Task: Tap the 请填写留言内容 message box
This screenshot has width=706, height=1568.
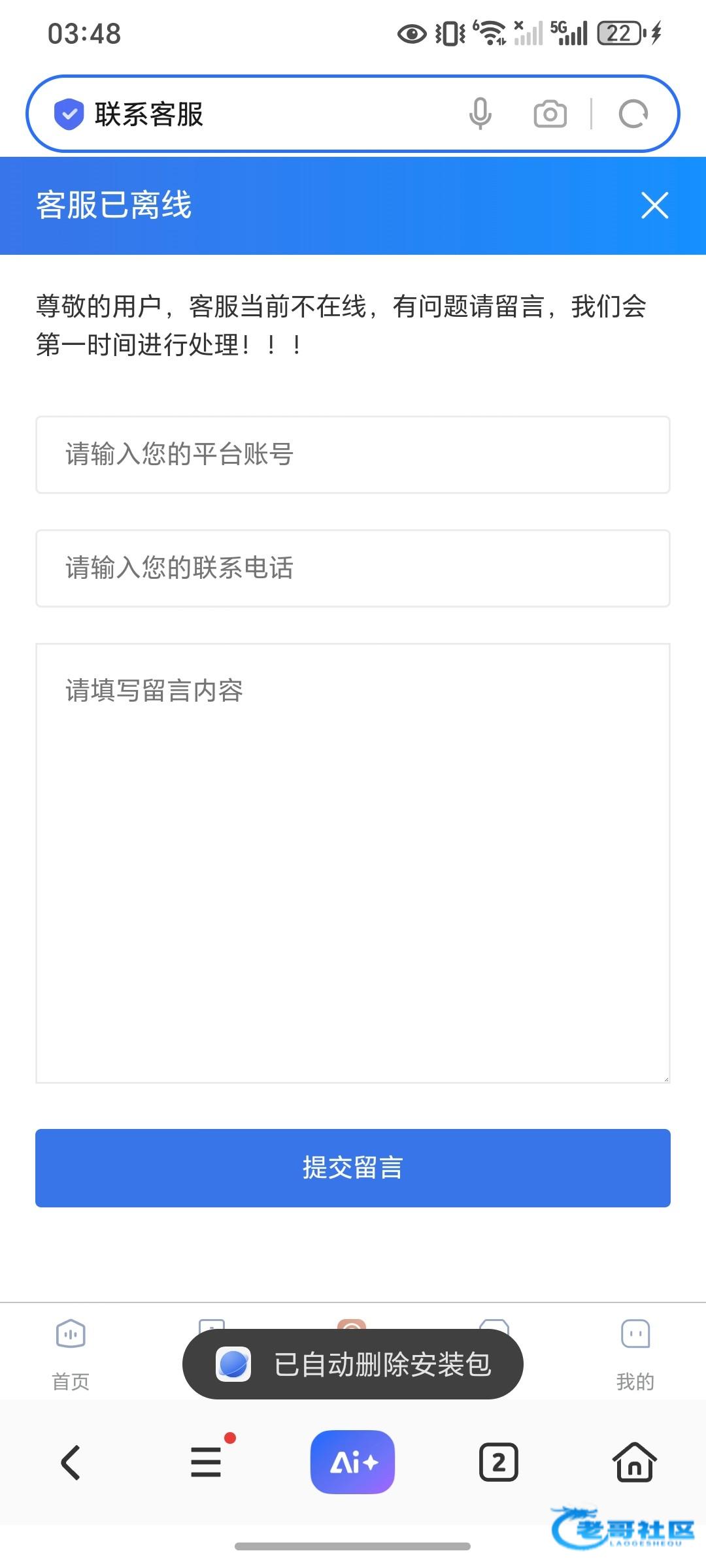Action: click(353, 862)
